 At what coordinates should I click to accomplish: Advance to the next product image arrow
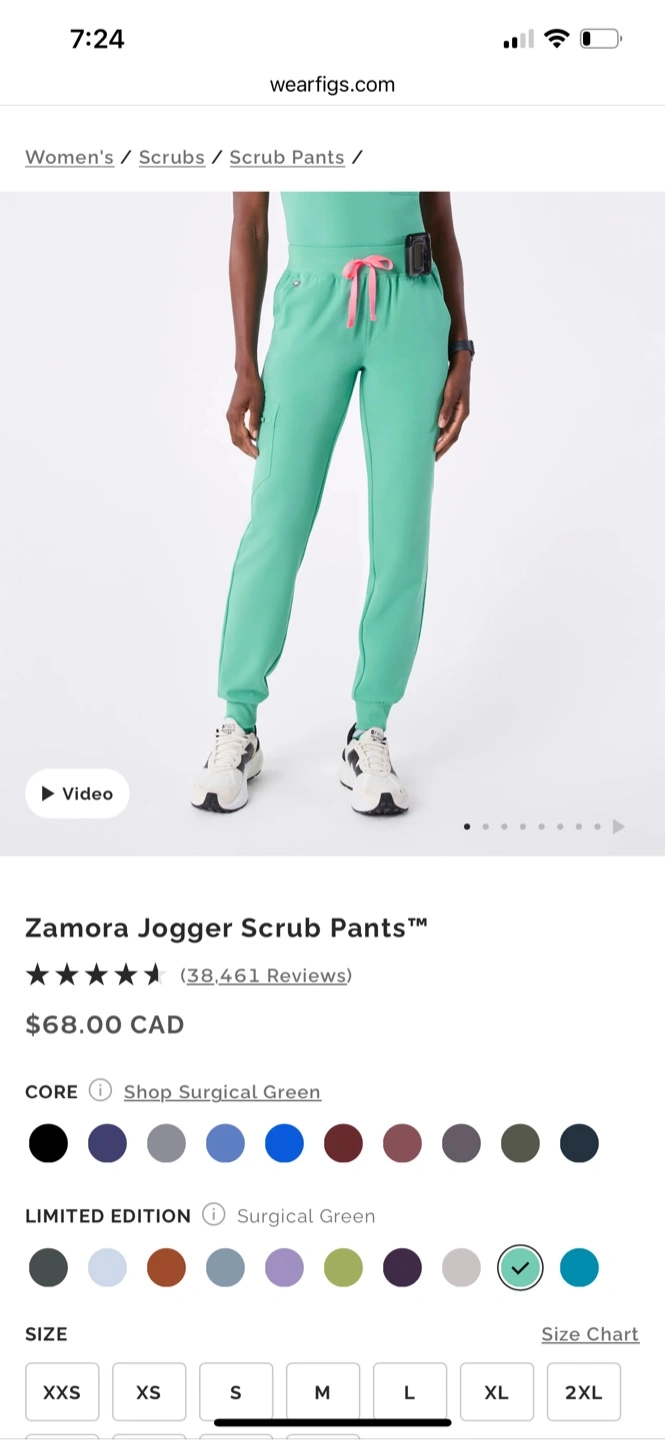pyautogui.click(x=619, y=826)
